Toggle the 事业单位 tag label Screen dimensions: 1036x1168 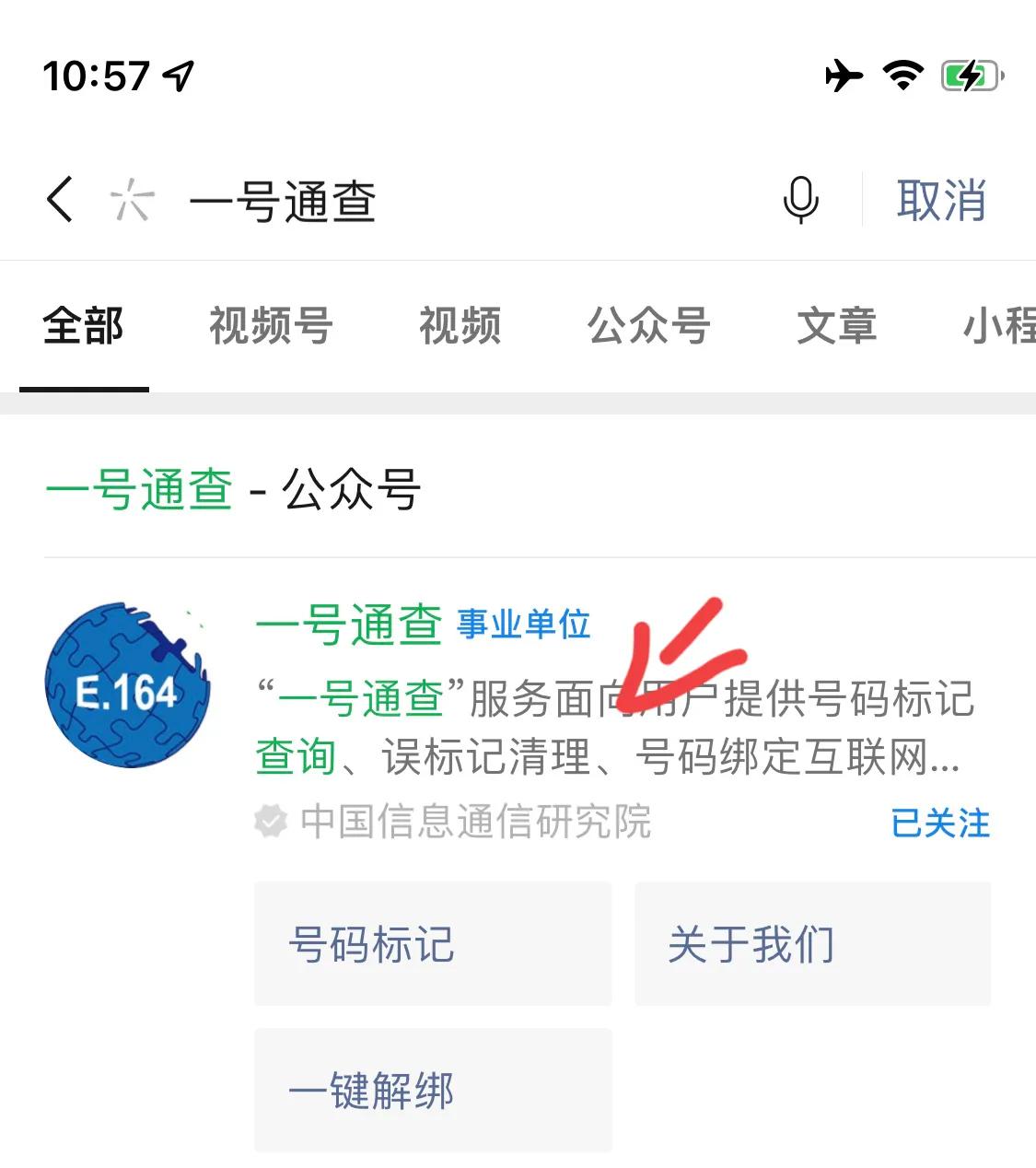pyautogui.click(x=524, y=624)
